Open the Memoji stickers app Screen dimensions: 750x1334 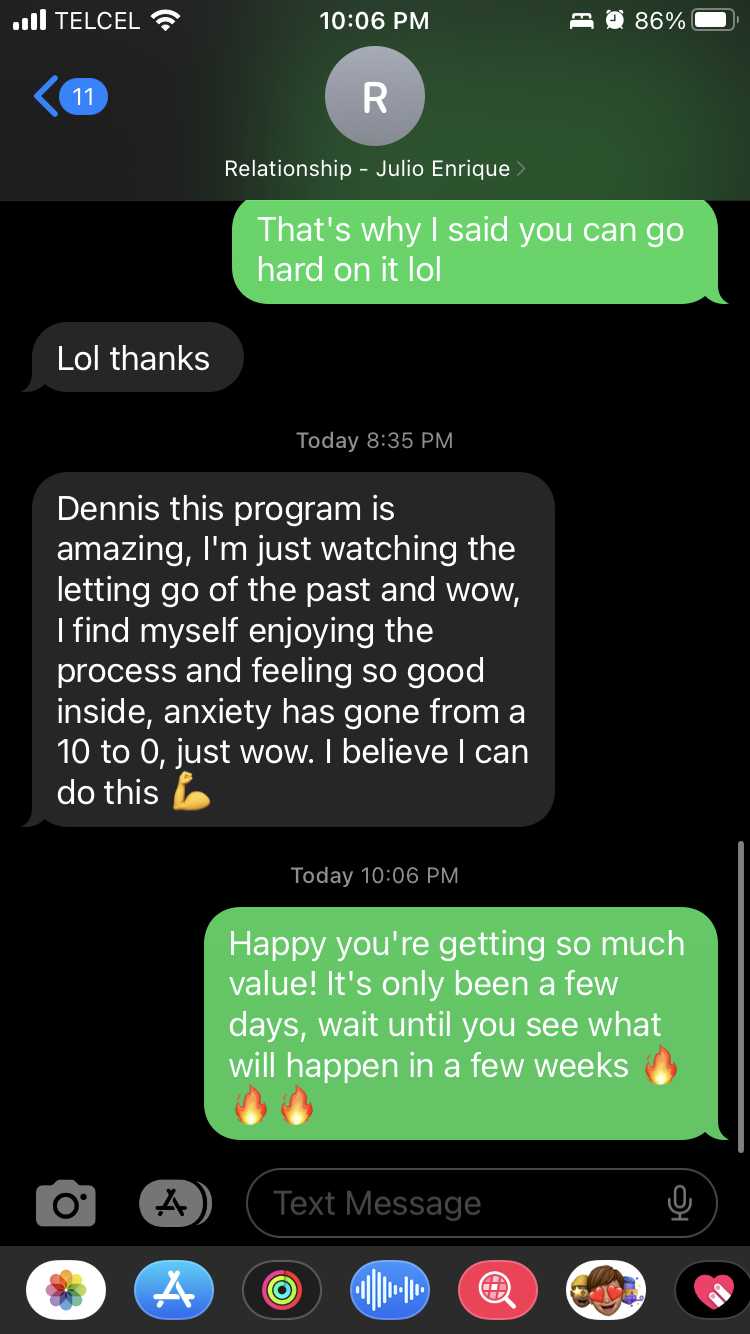(606, 1291)
